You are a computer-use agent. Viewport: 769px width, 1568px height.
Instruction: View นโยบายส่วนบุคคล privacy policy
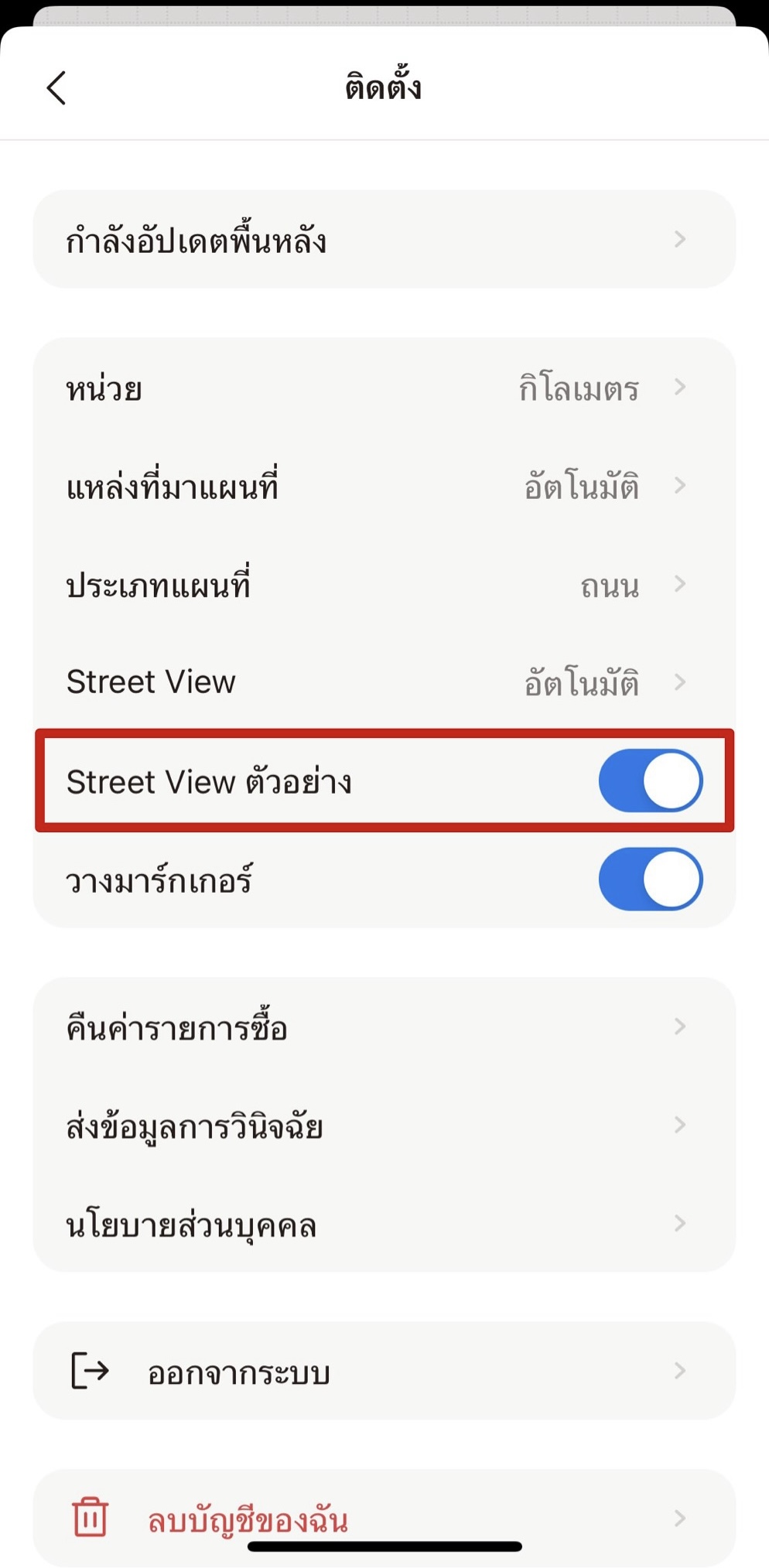click(384, 1224)
